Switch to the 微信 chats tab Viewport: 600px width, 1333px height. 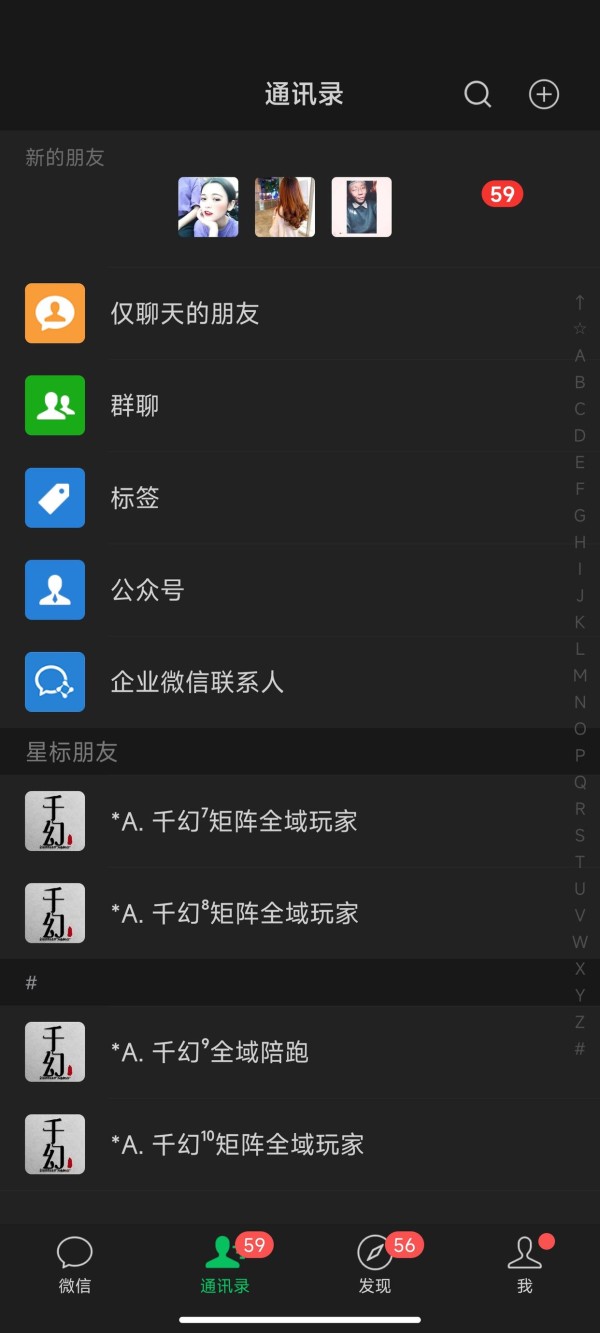(x=75, y=1265)
